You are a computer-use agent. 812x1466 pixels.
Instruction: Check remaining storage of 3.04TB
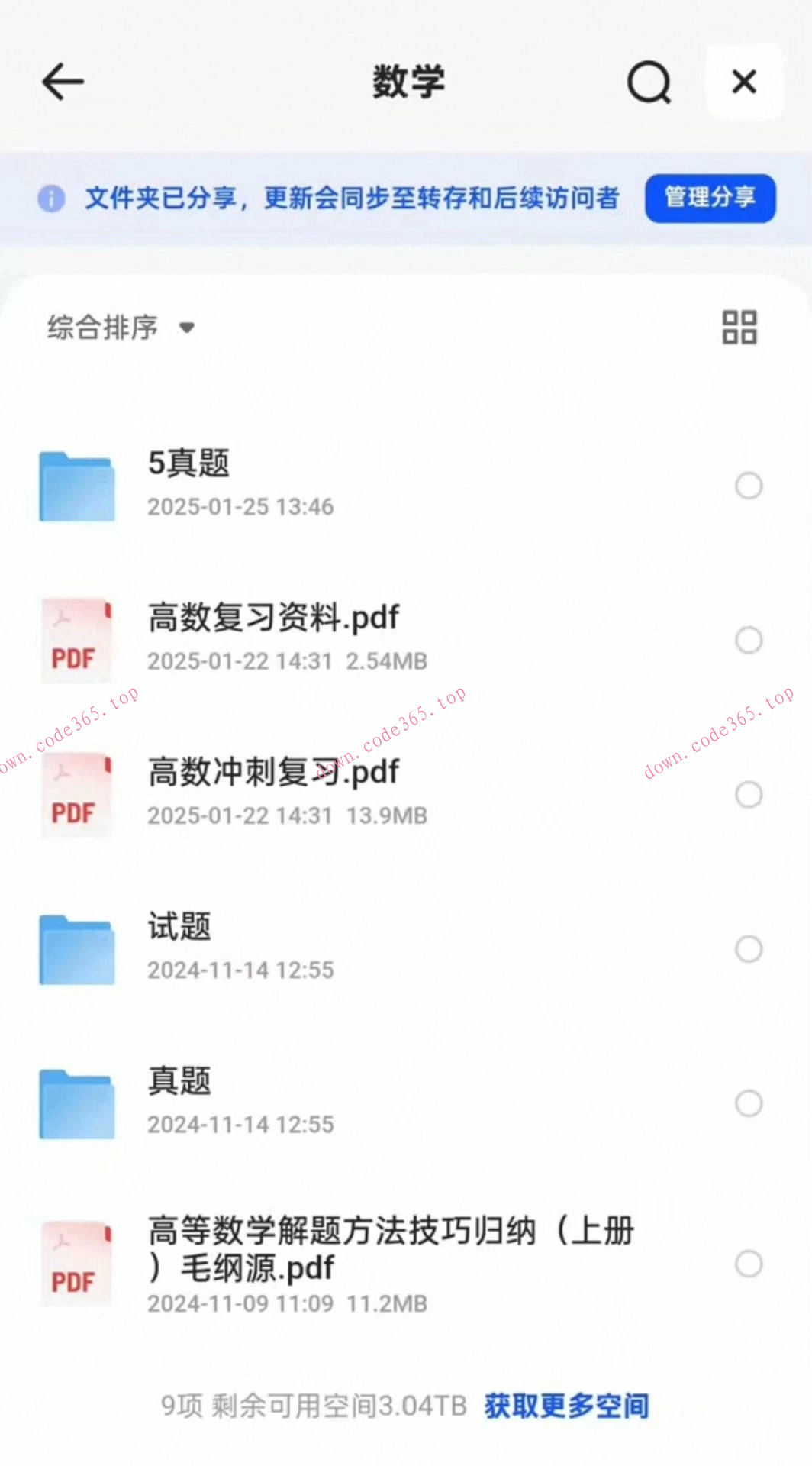coord(313,1406)
